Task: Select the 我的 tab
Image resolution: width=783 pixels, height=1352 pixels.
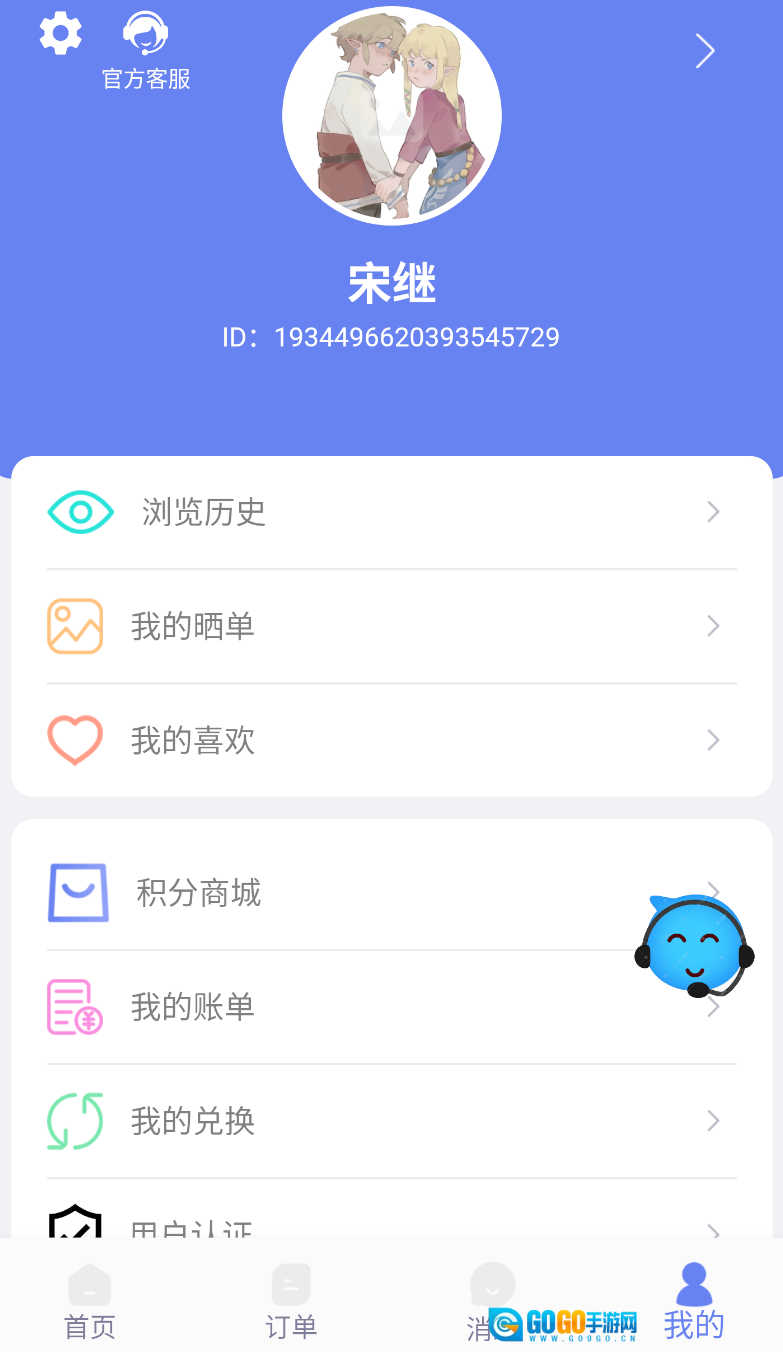Action: [x=692, y=1300]
